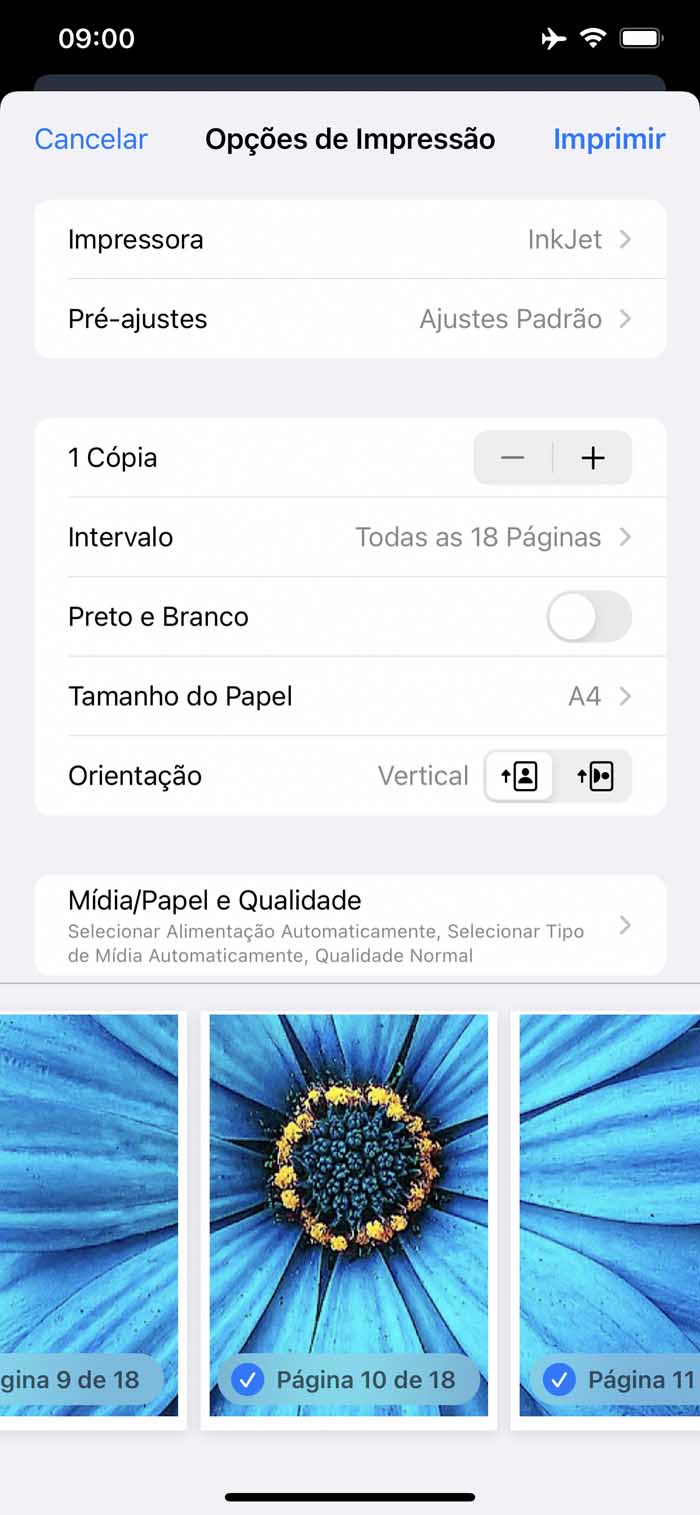Select vertical portrait orientation
The width and height of the screenshot is (700, 1515).
[519, 776]
